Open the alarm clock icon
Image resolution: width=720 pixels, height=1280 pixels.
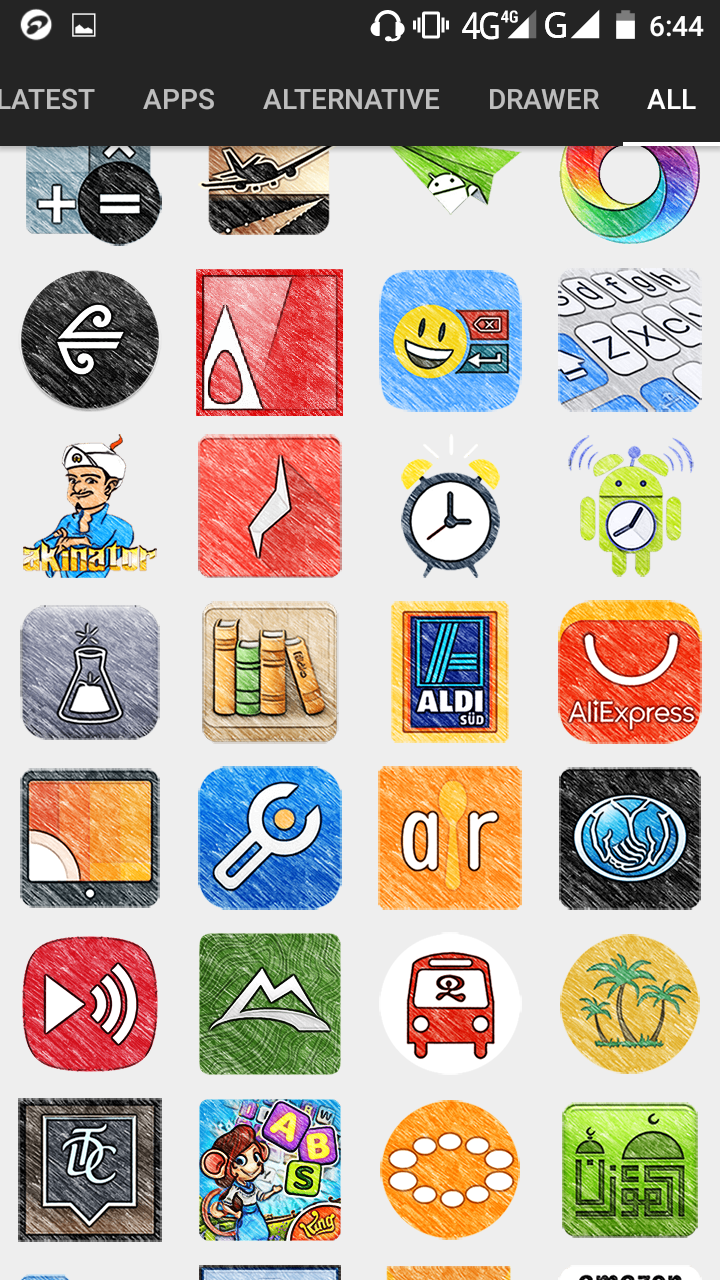(x=450, y=506)
